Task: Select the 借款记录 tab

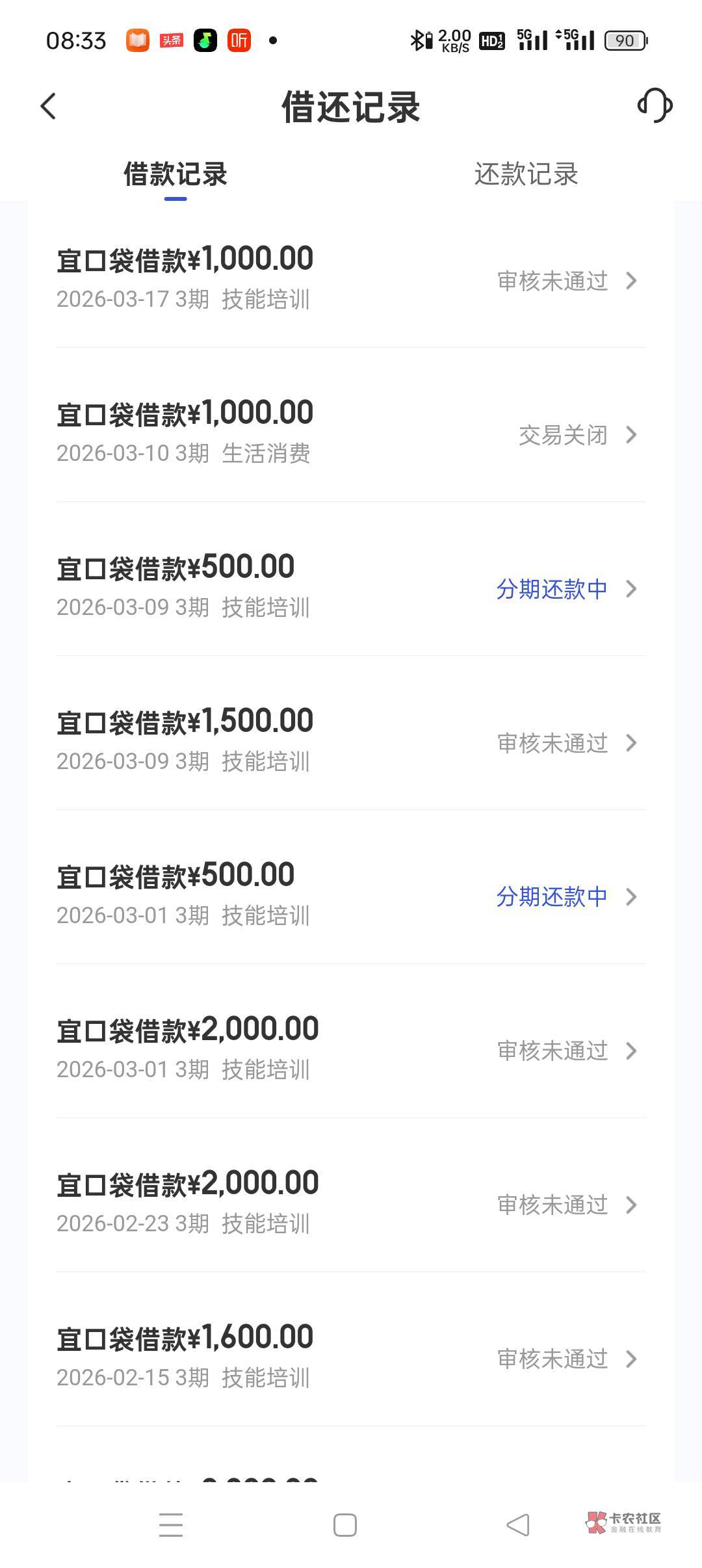Action: click(175, 174)
